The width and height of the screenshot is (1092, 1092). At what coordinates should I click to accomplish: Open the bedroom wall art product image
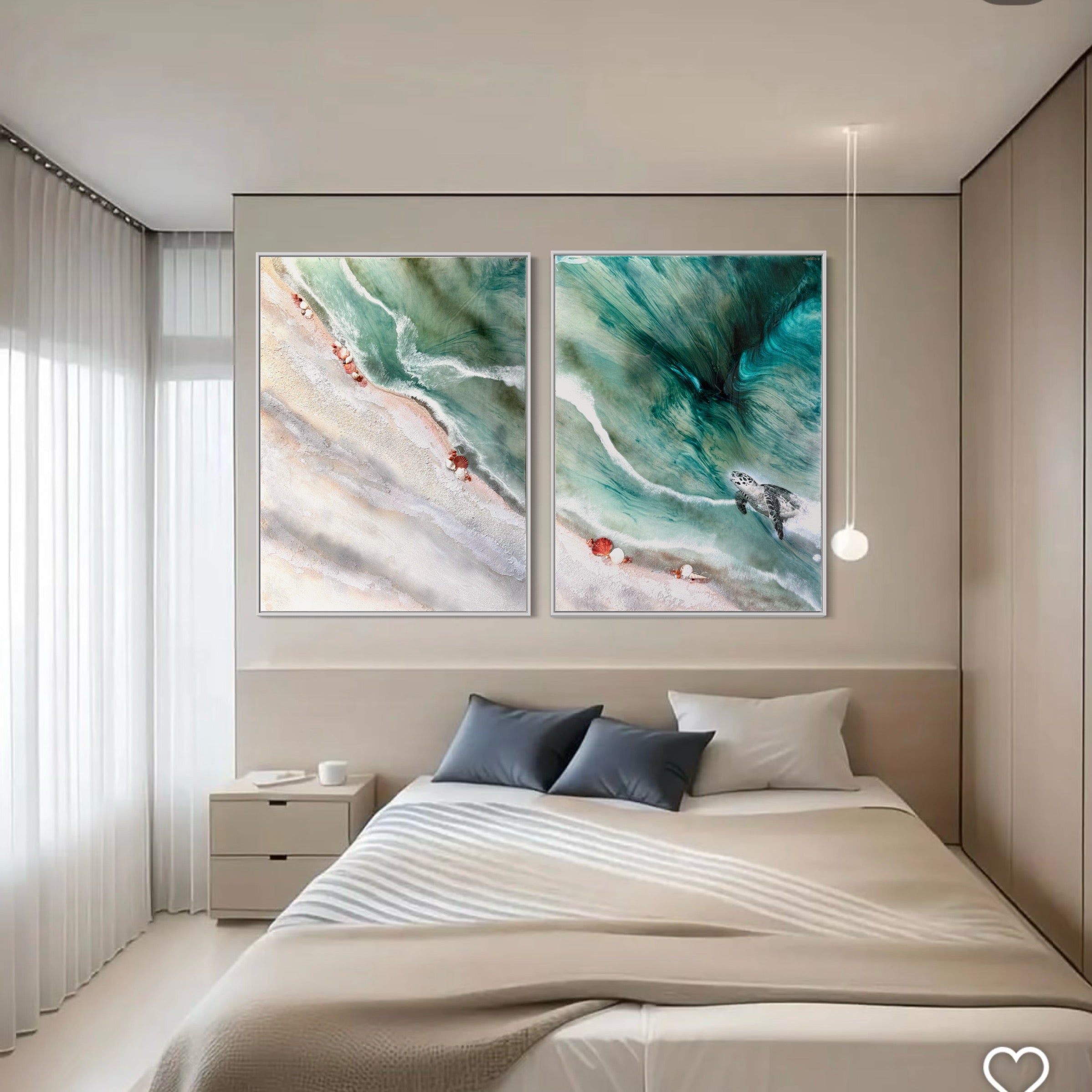(541, 434)
